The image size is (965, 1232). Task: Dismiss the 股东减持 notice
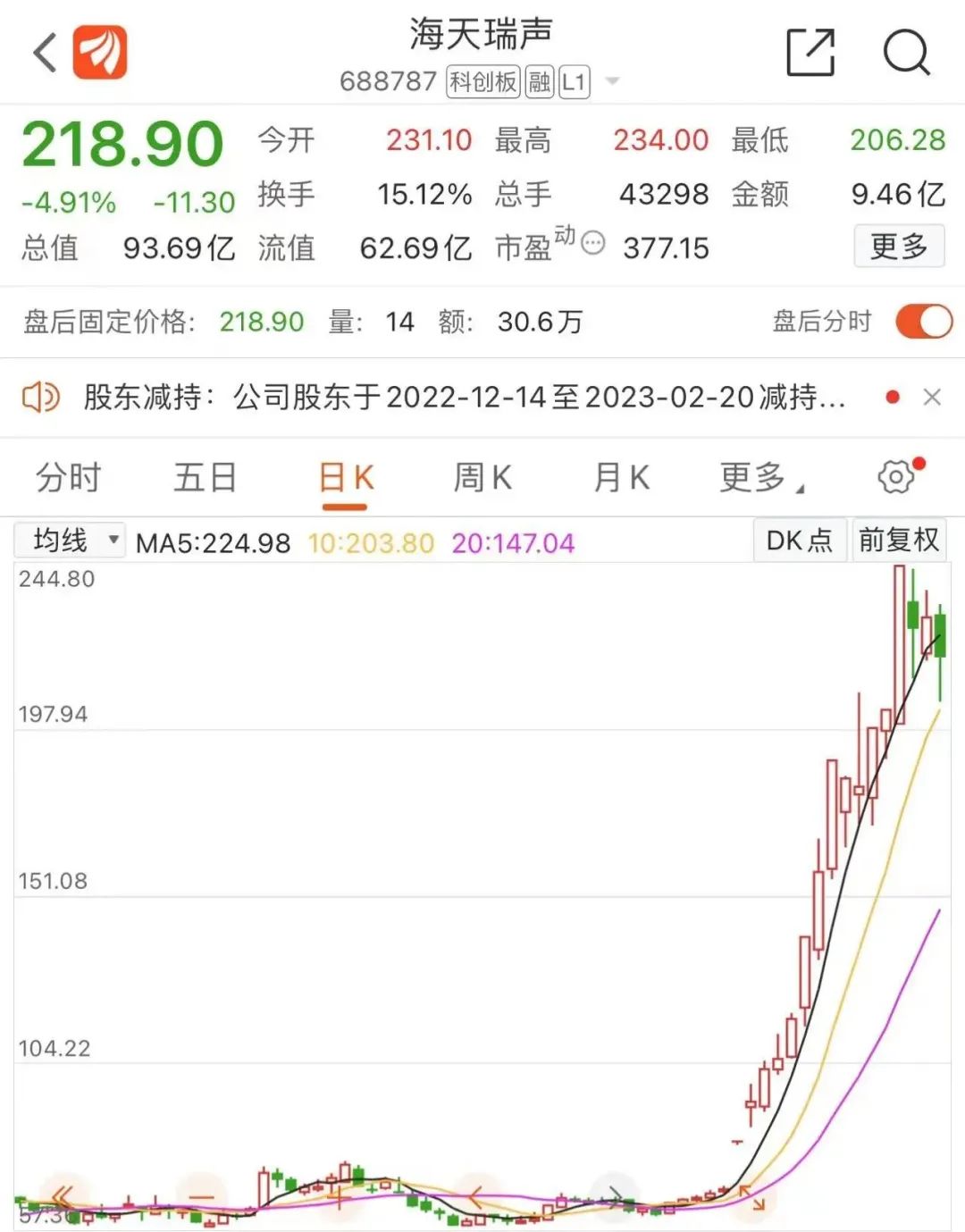[932, 397]
